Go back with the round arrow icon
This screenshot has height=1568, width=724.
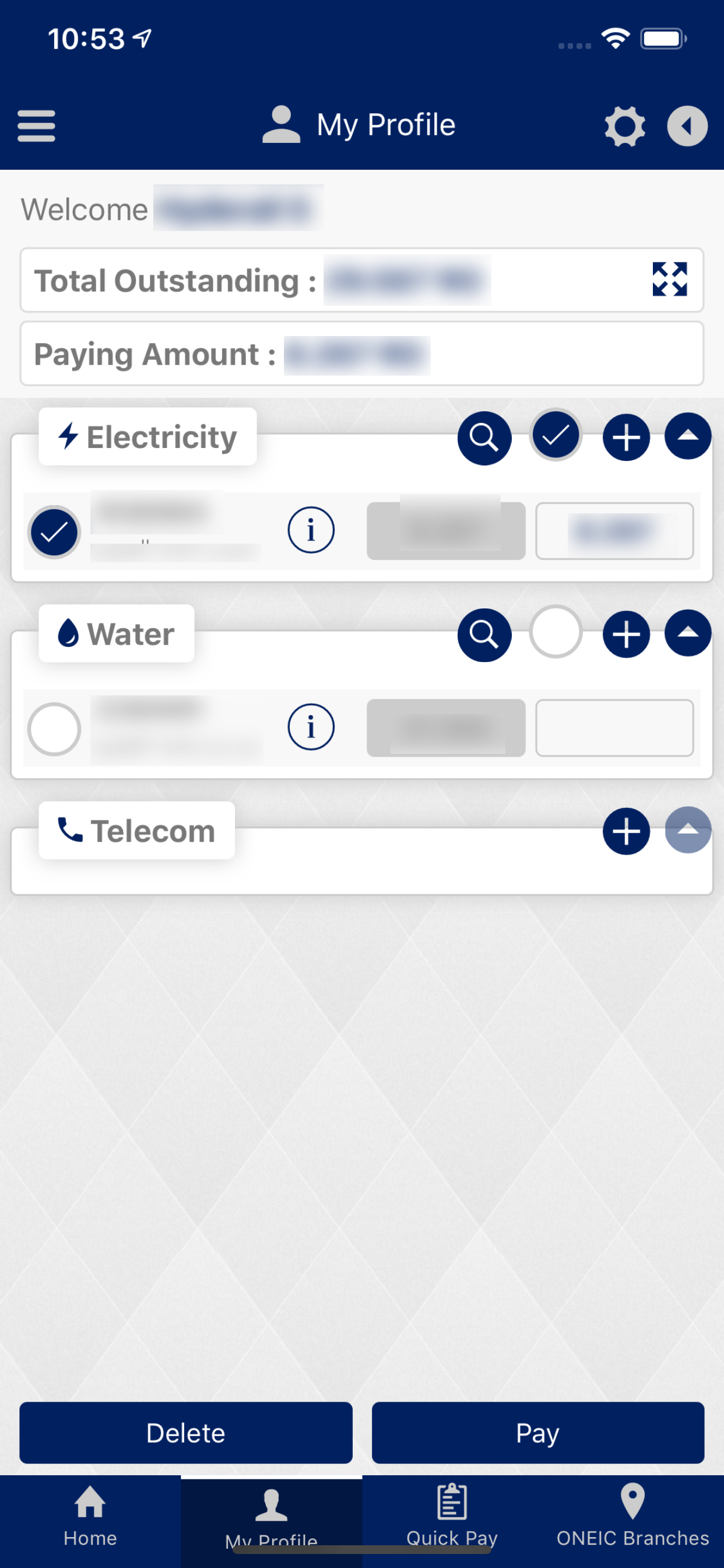point(687,127)
